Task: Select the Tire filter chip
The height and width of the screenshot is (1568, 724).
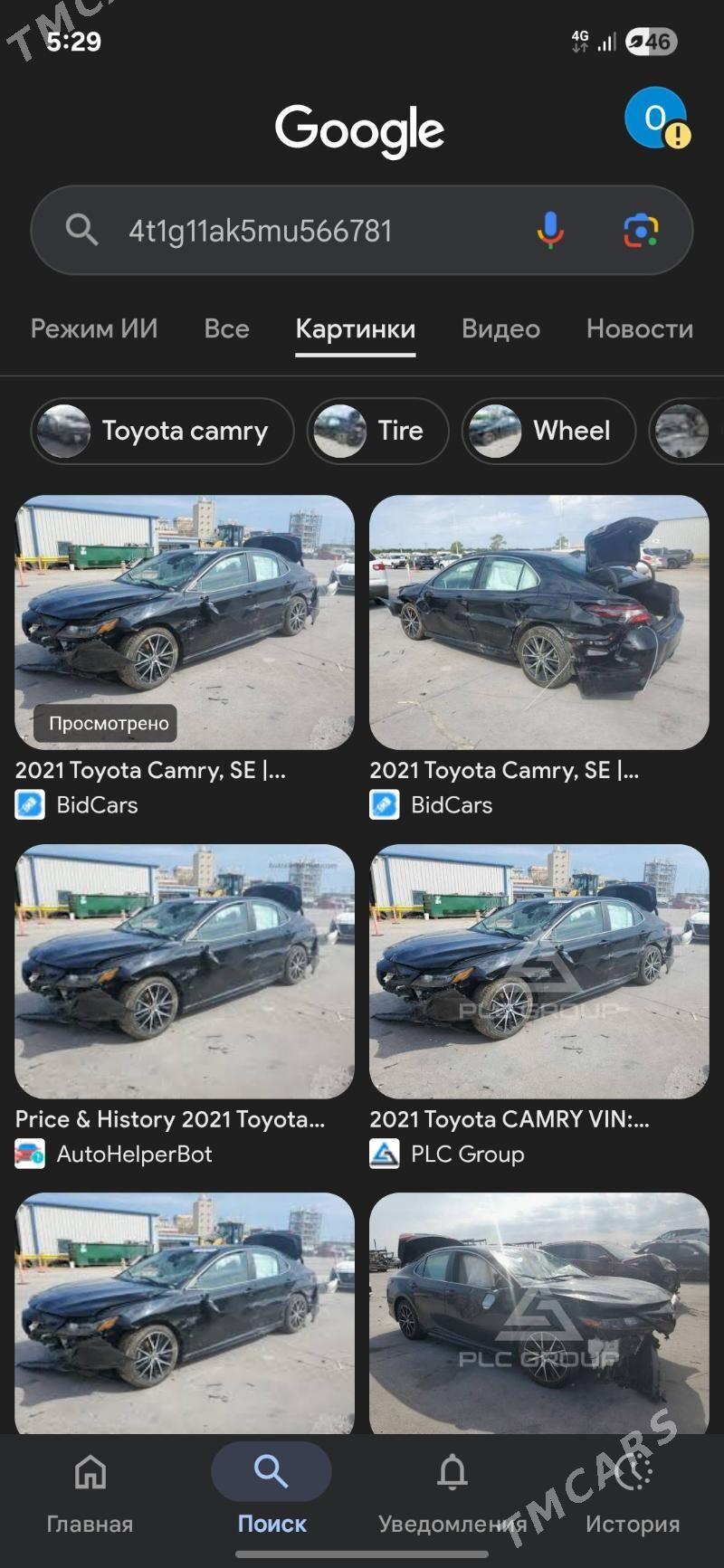Action: coord(378,431)
